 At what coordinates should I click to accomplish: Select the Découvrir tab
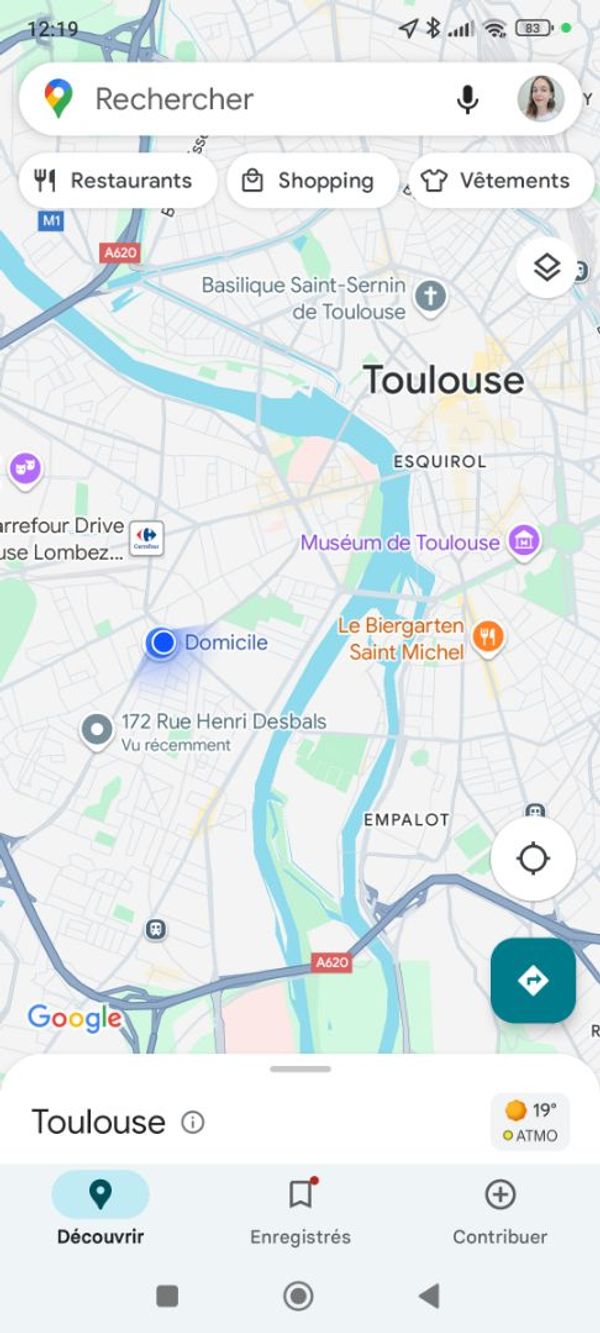point(100,1209)
